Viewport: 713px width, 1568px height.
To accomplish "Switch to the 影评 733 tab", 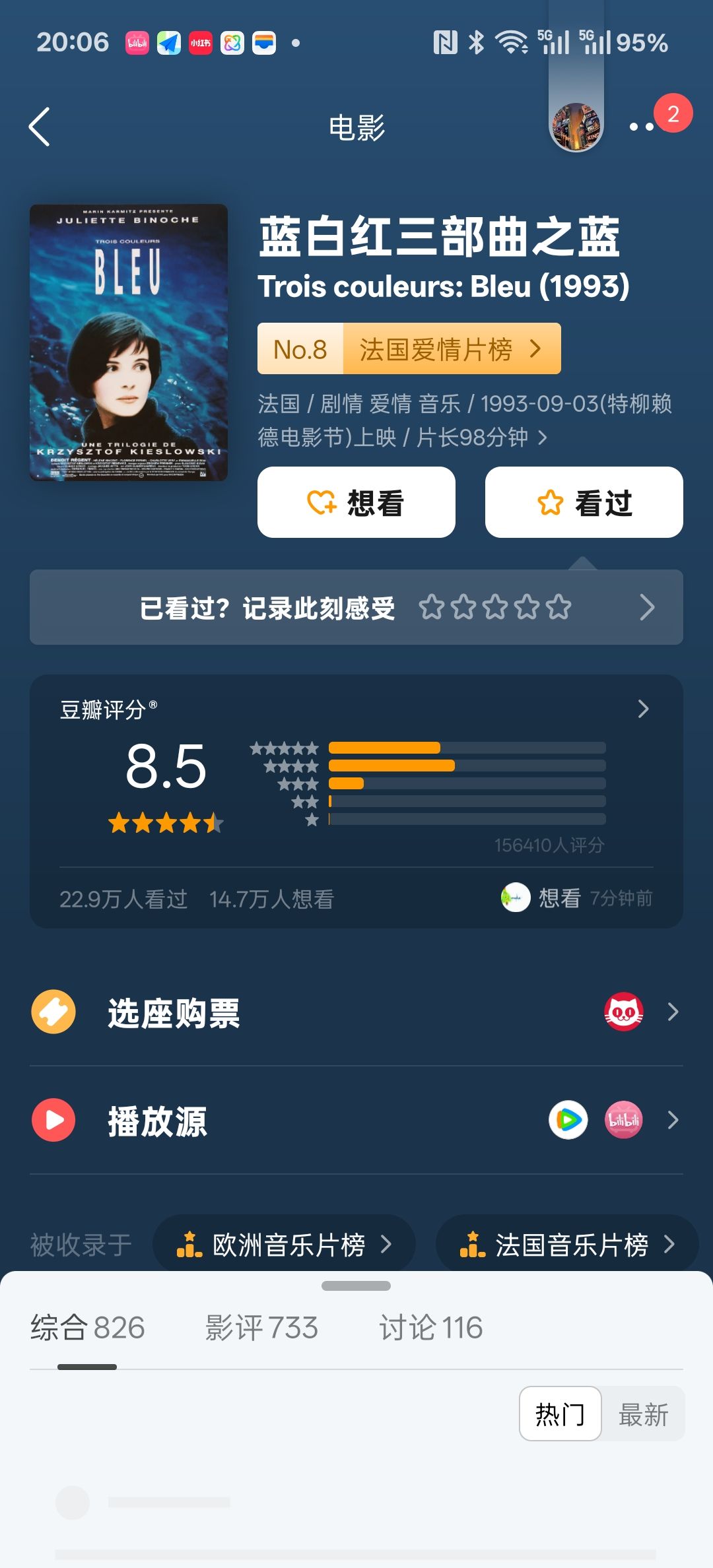I will click(x=261, y=1328).
